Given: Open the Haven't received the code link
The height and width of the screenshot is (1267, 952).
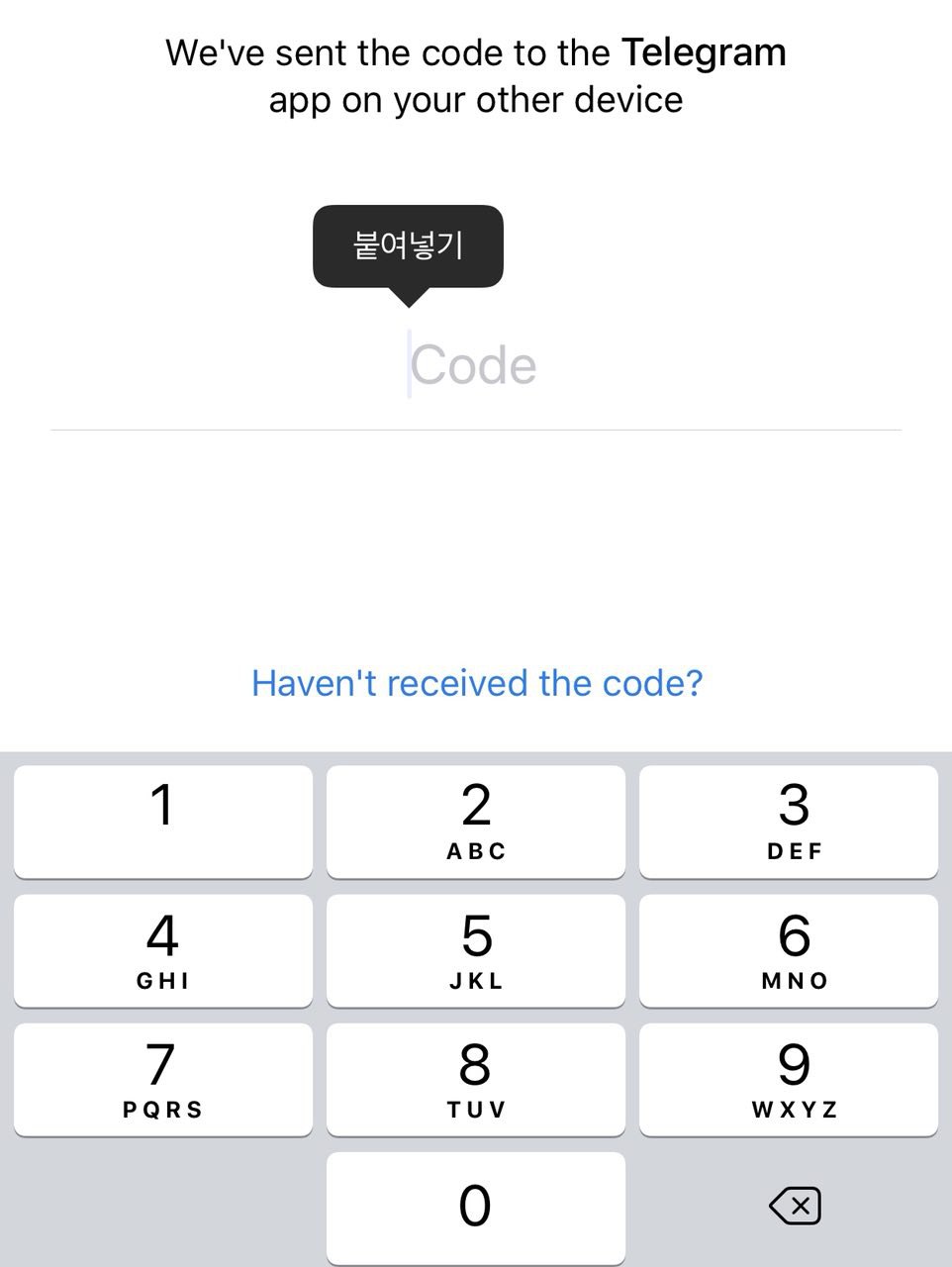Looking at the screenshot, I should 476,683.
